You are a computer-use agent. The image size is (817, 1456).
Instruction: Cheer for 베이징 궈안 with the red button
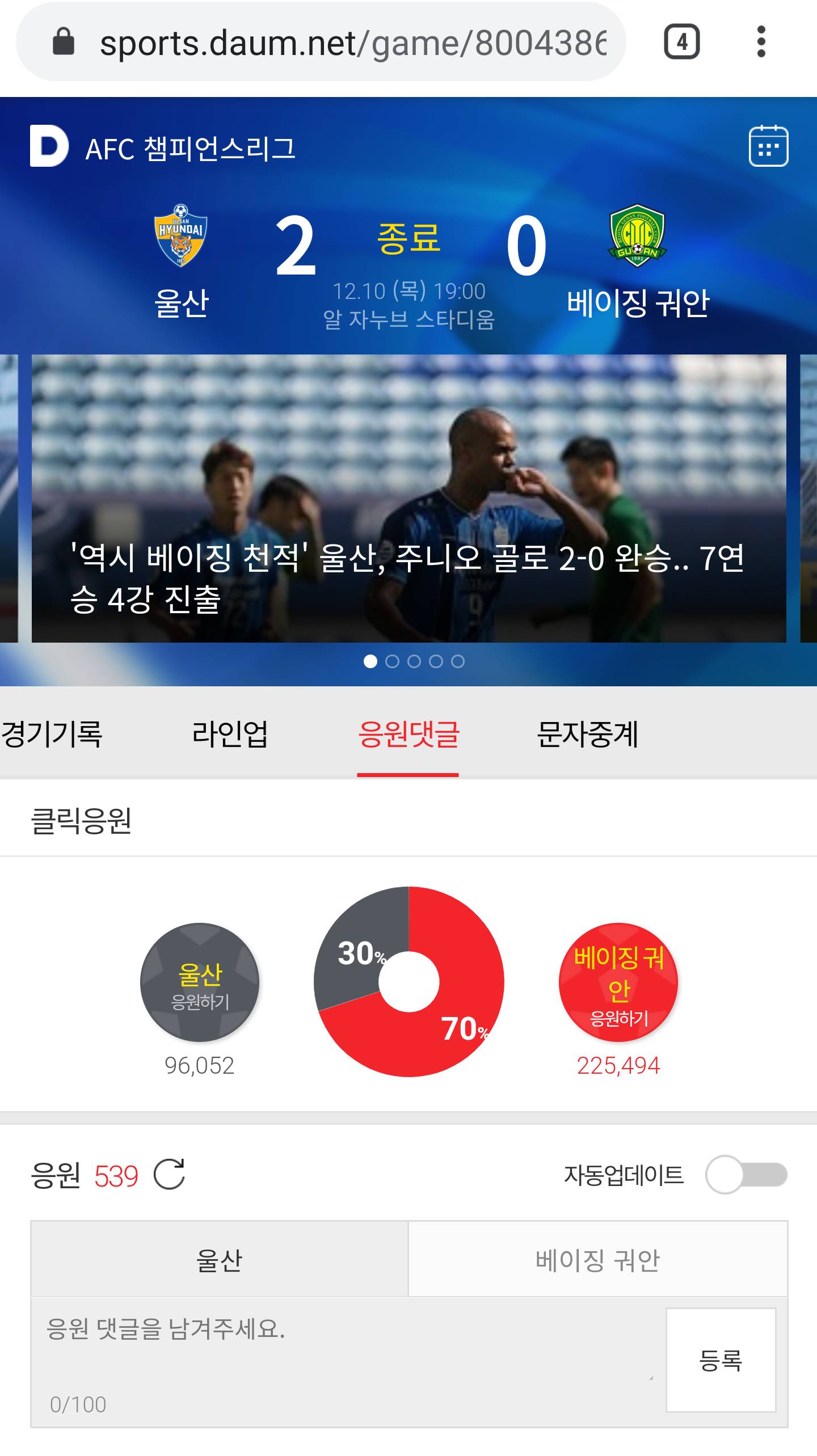618,982
